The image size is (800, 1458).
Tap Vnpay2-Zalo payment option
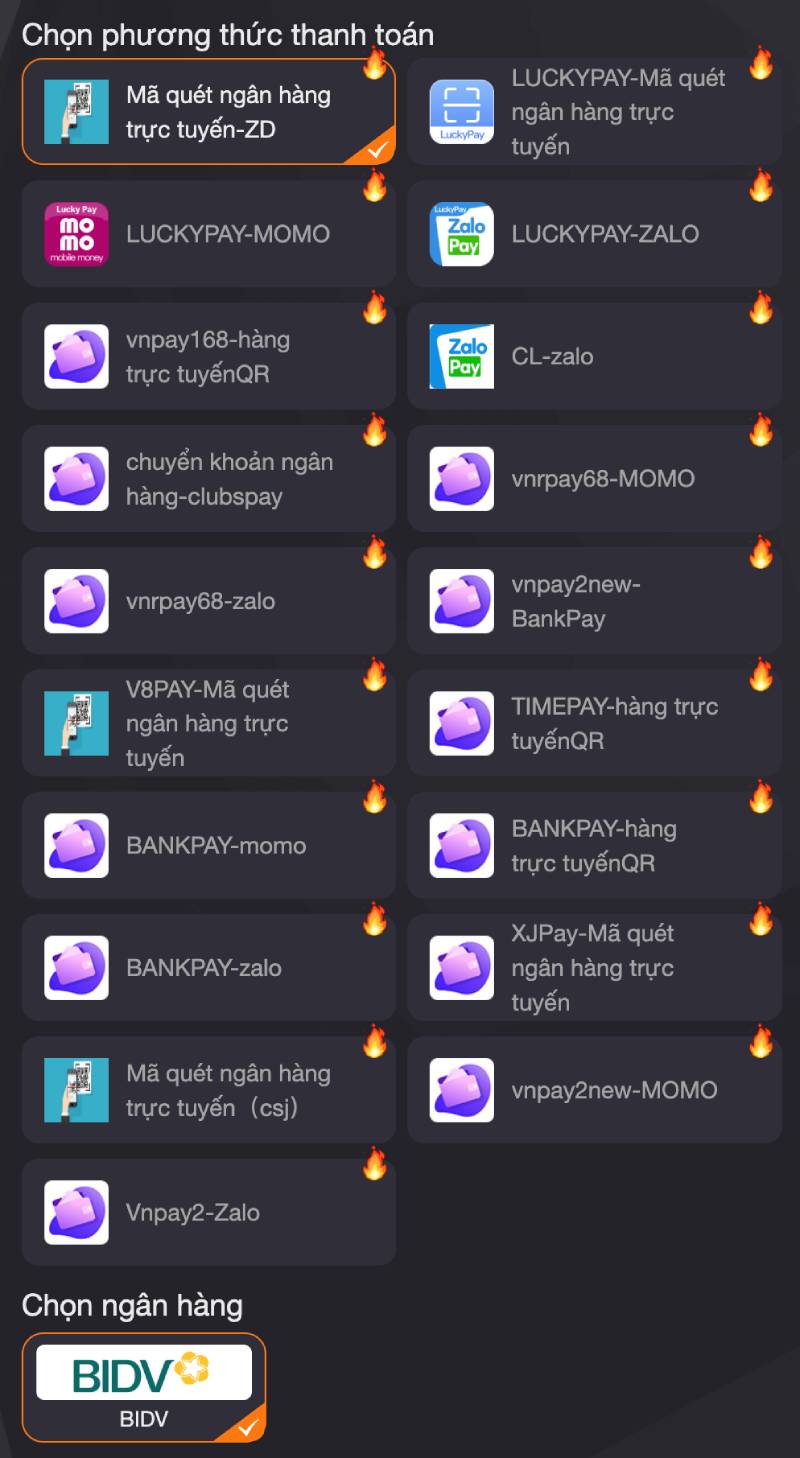[x=208, y=1212]
